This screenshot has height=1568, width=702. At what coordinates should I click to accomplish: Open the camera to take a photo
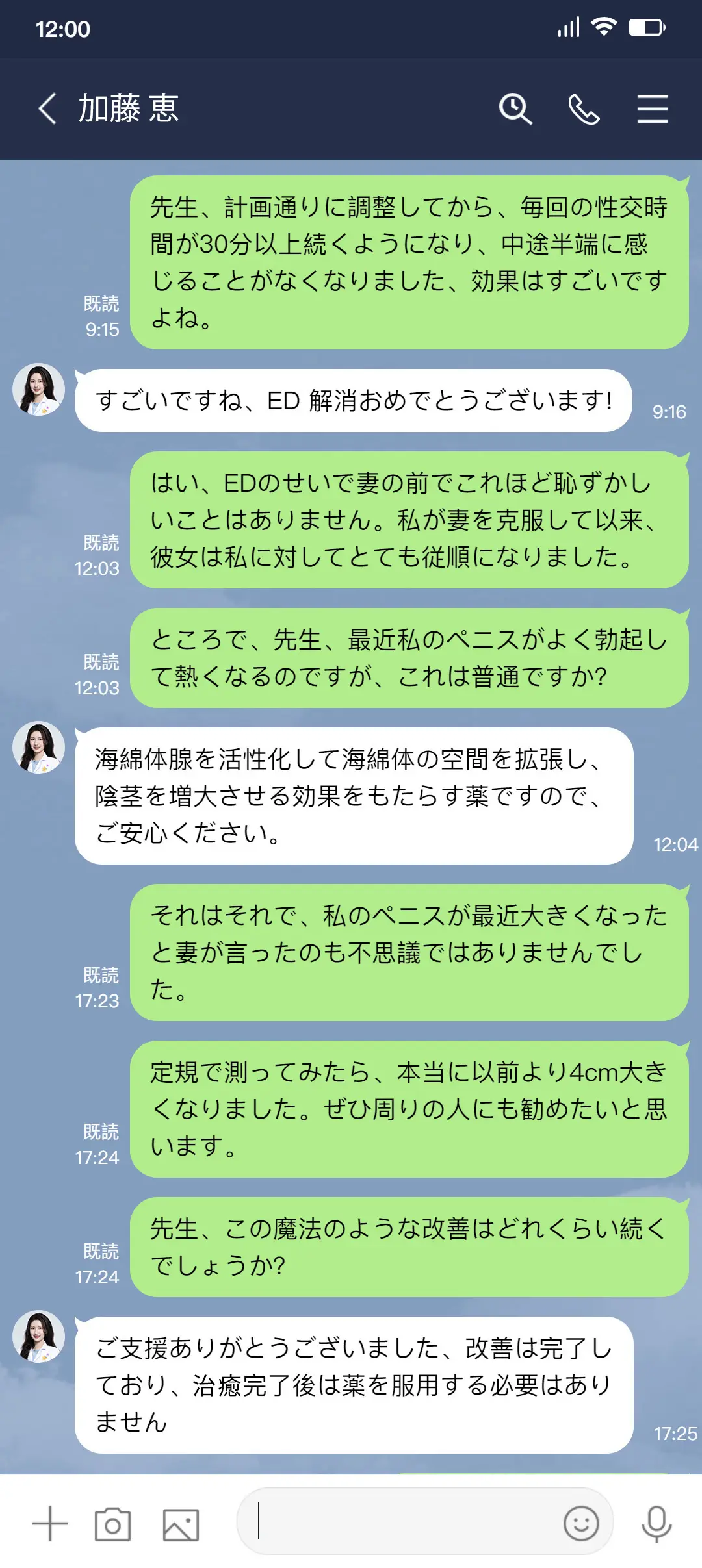coord(112,1524)
